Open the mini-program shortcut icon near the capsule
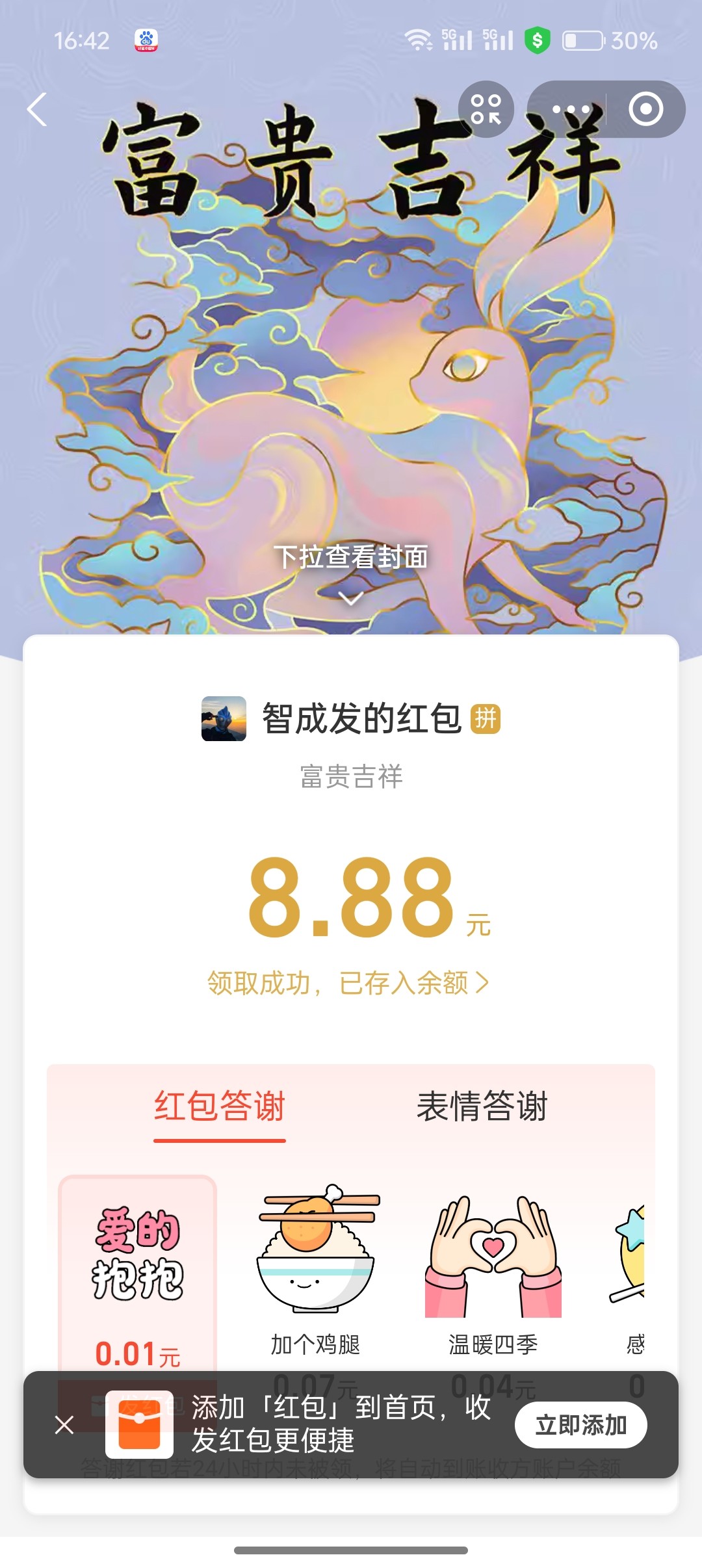 click(x=486, y=111)
